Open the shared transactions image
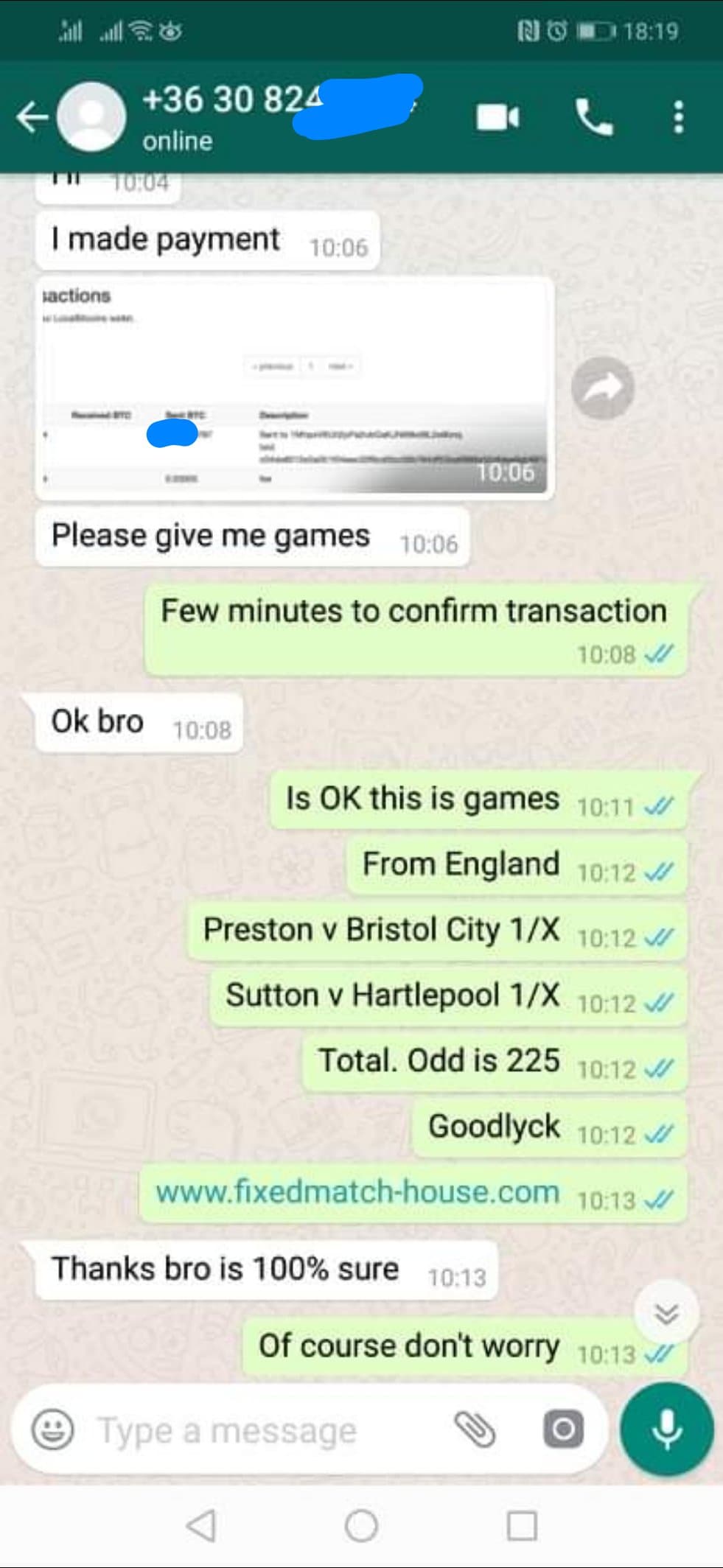Image resolution: width=723 pixels, height=1568 pixels. click(x=295, y=388)
